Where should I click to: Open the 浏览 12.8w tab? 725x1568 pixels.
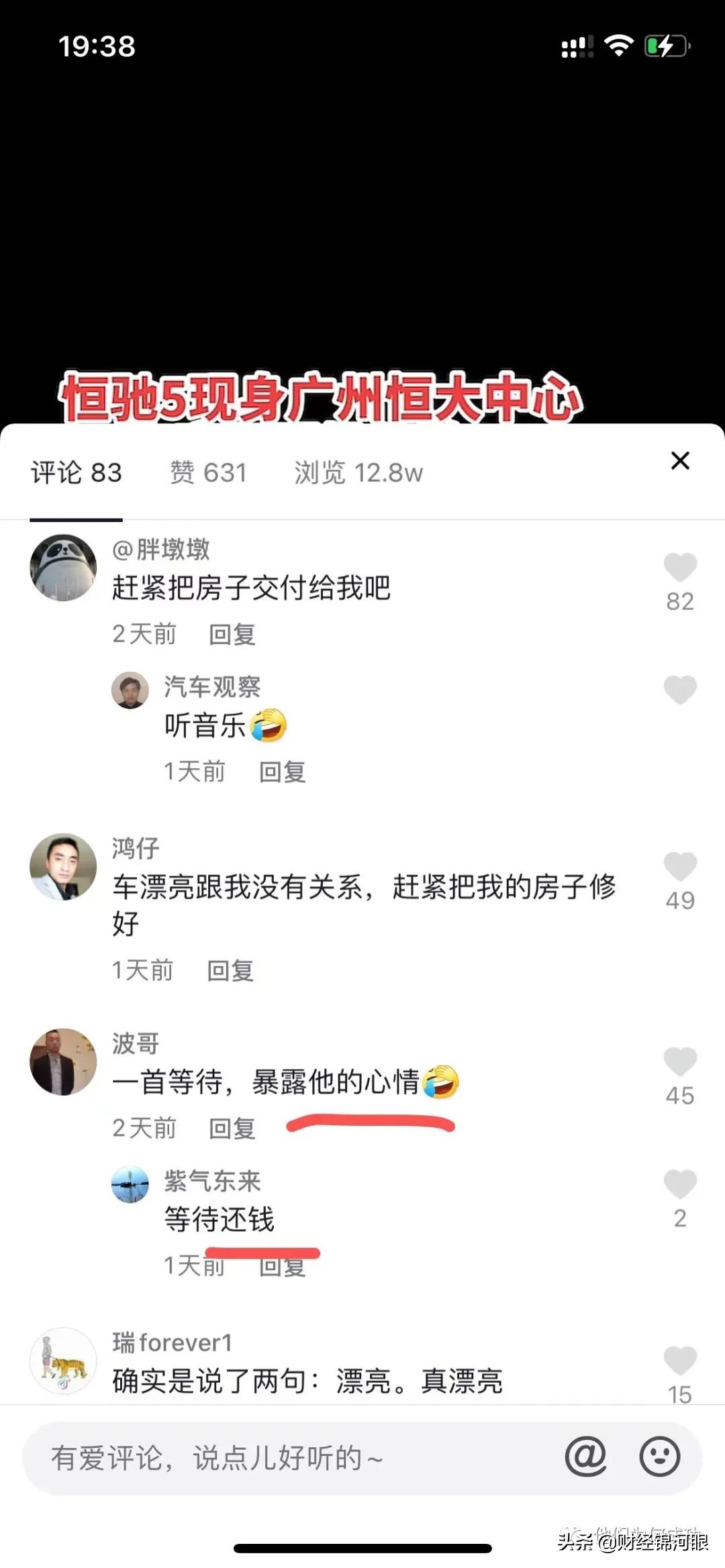(x=358, y=472)
